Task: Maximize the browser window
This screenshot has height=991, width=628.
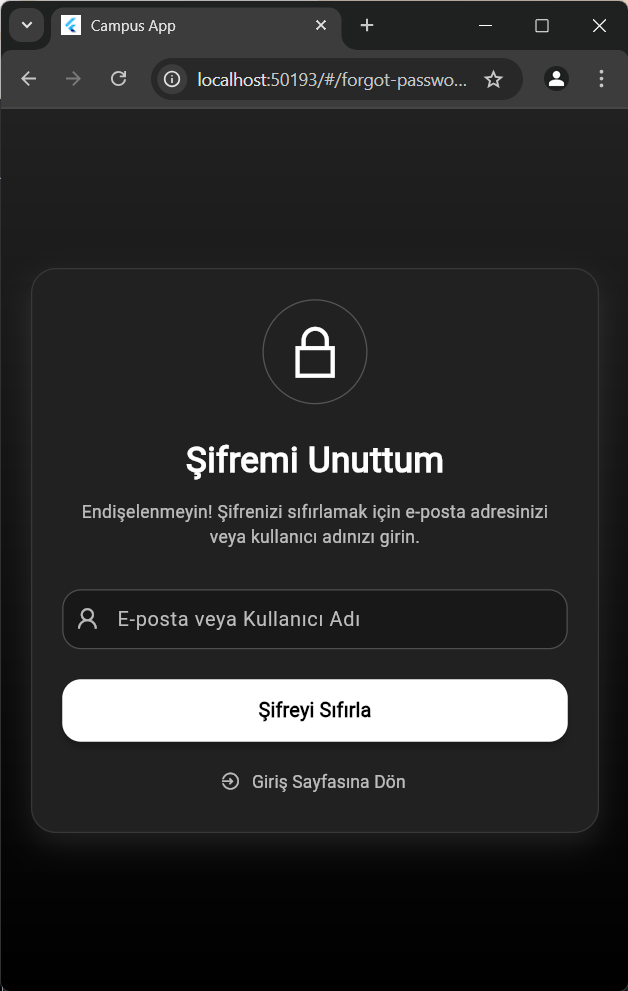Action: (x=542, y=26)
